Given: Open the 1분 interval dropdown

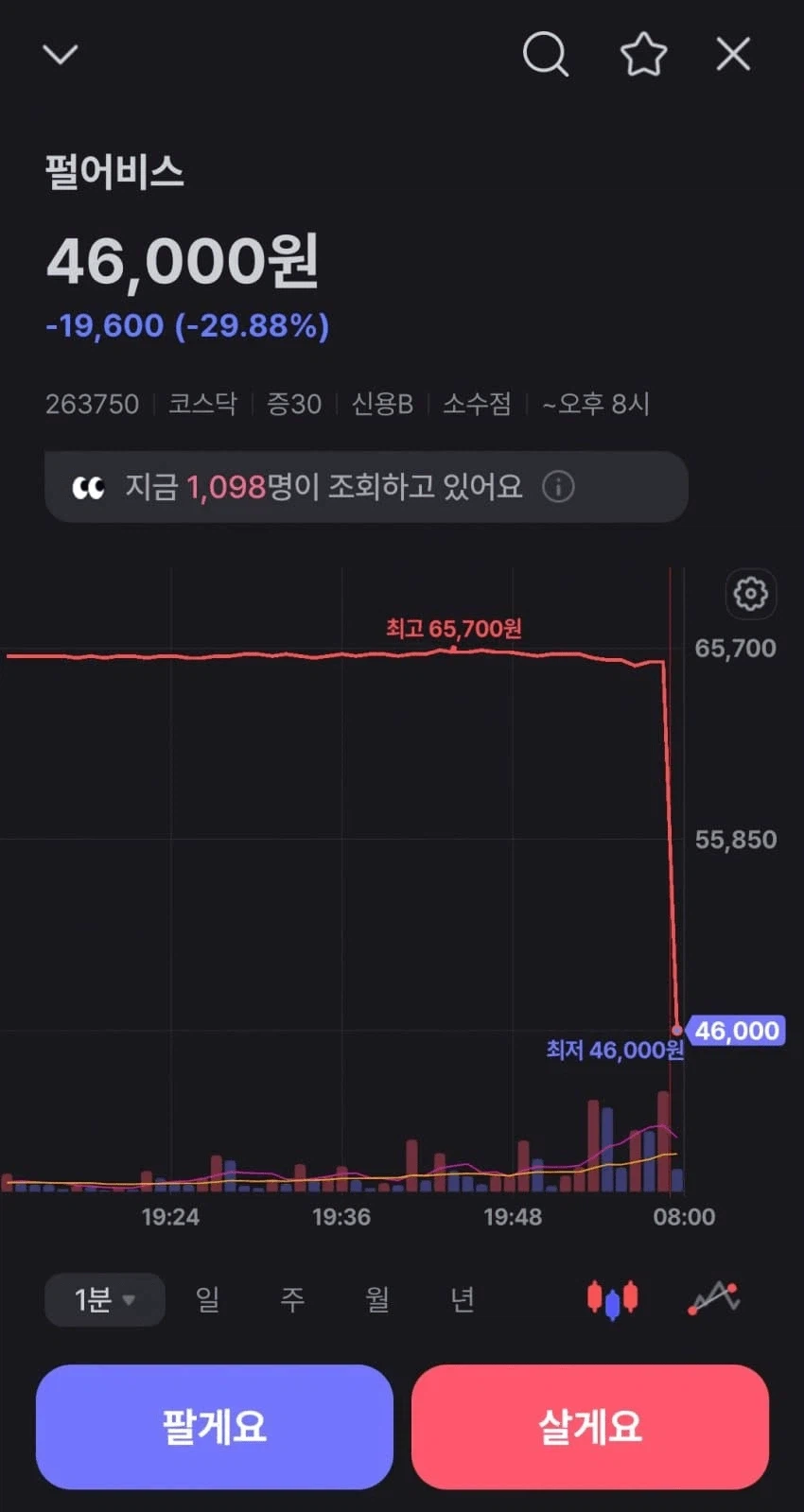Looking at the screenshot, I should pos(104,1299).
